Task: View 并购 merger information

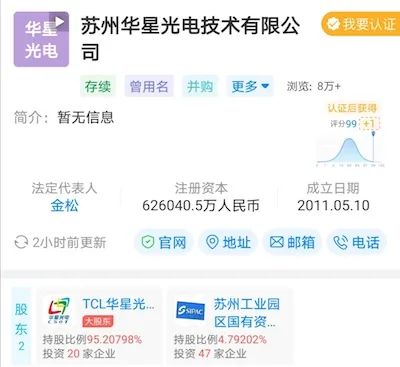Action: [x=200, y=87]
